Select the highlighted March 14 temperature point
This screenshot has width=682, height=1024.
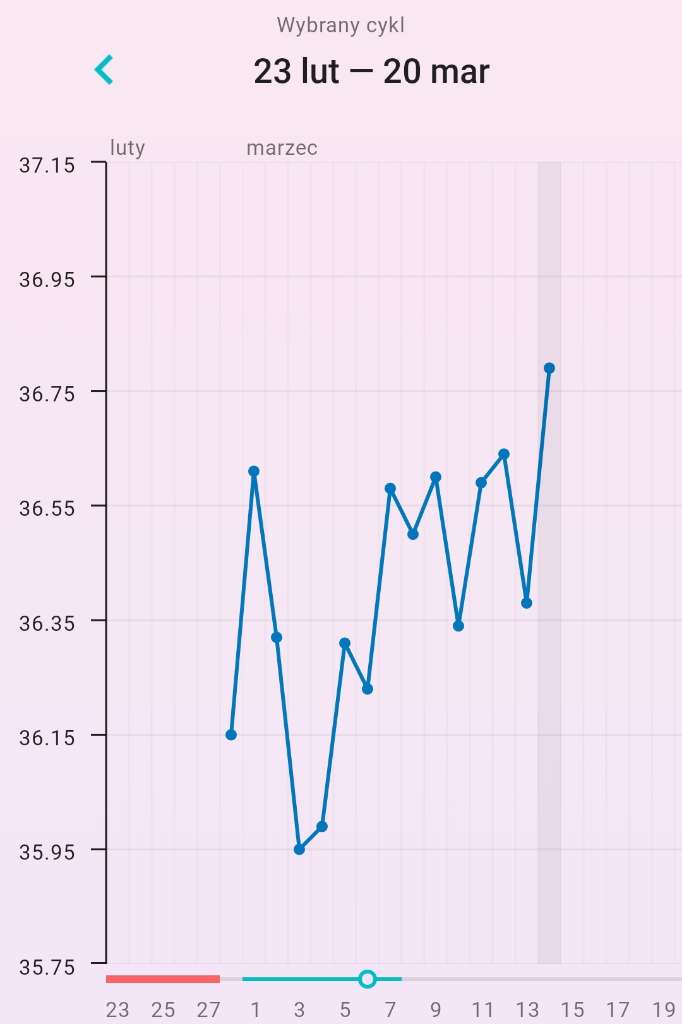pos(549,368)
